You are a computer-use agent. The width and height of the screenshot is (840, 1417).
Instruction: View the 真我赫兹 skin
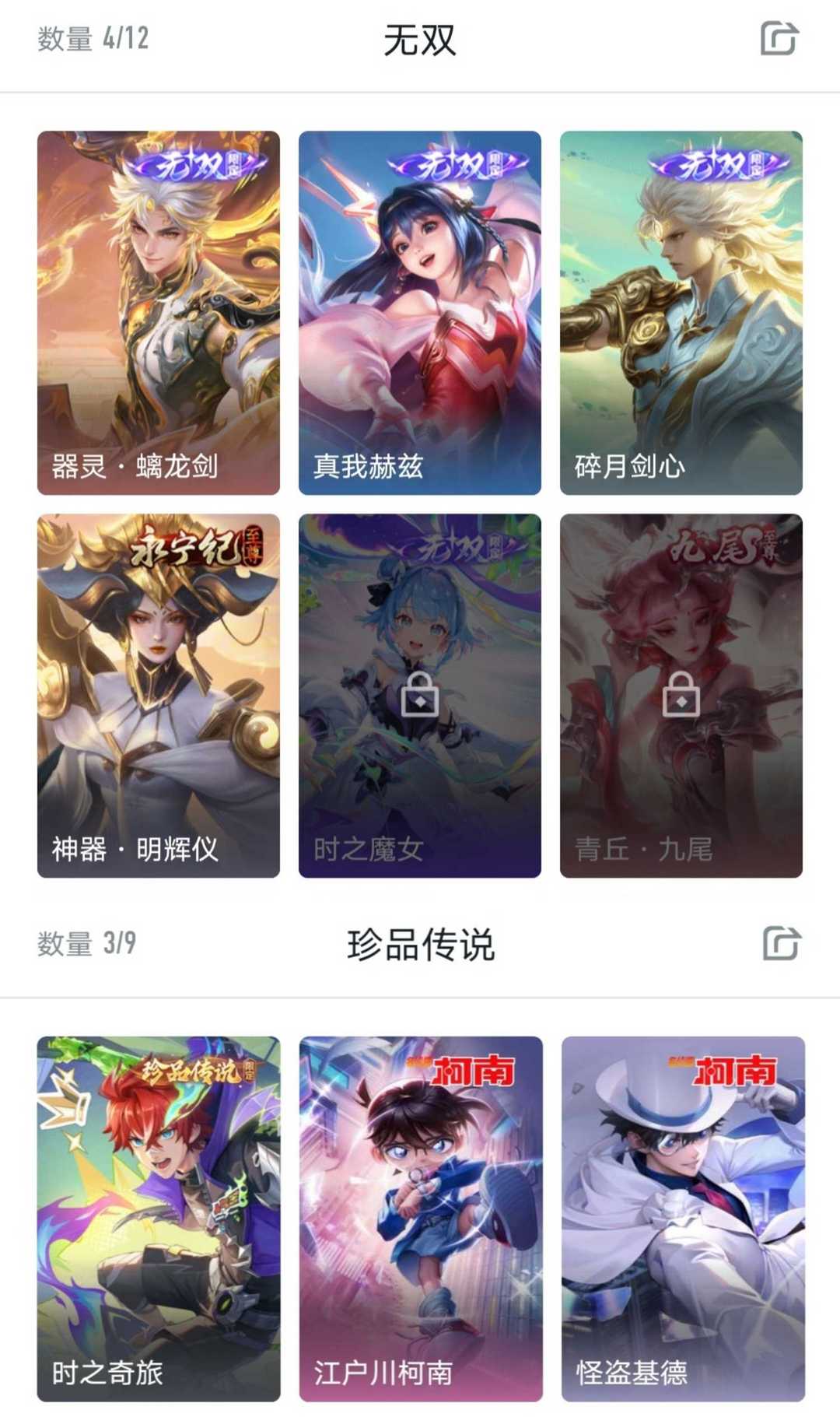[420, 313]
